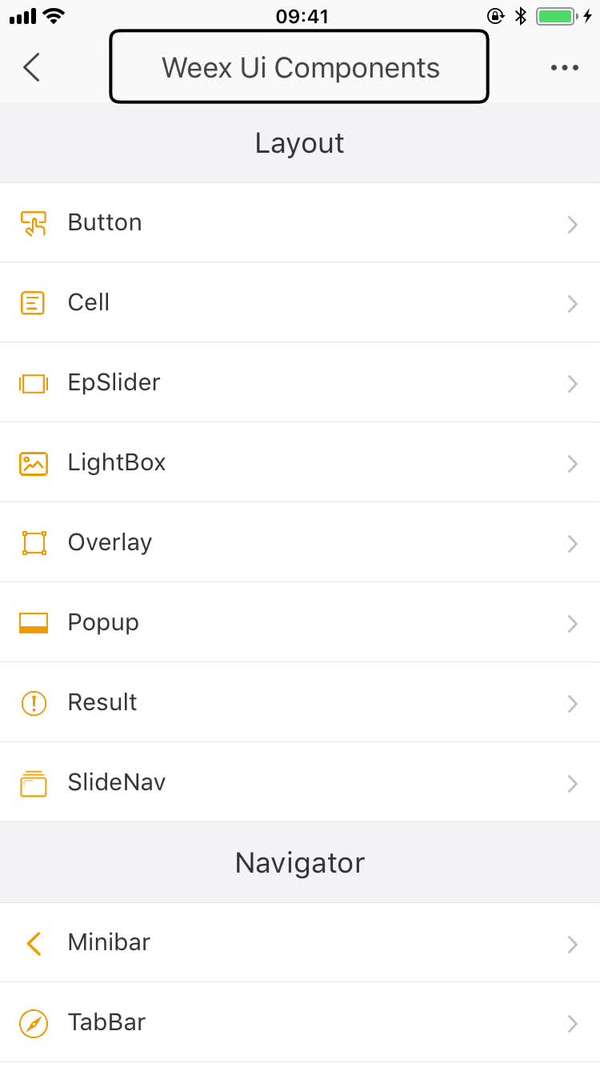The width and height of the screenshot is (600, 1067).
Task: Open the Button component page
Action: click(300, 223)
